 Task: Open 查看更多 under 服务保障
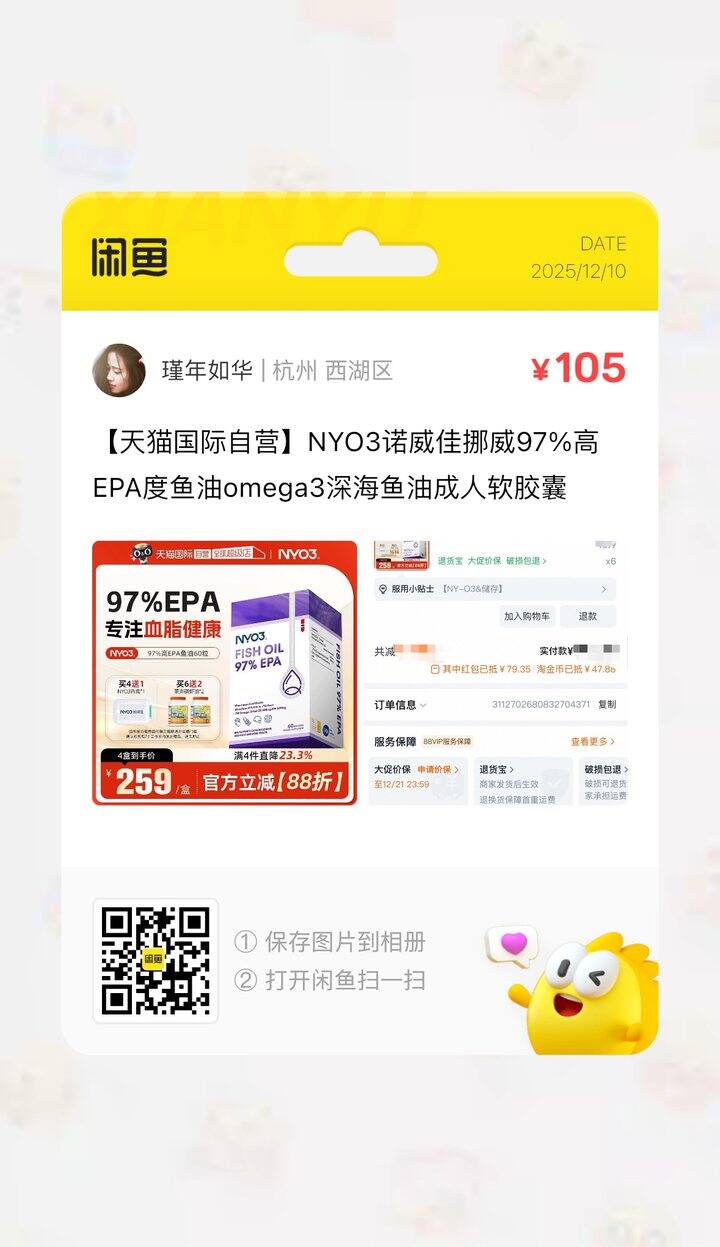592,739
